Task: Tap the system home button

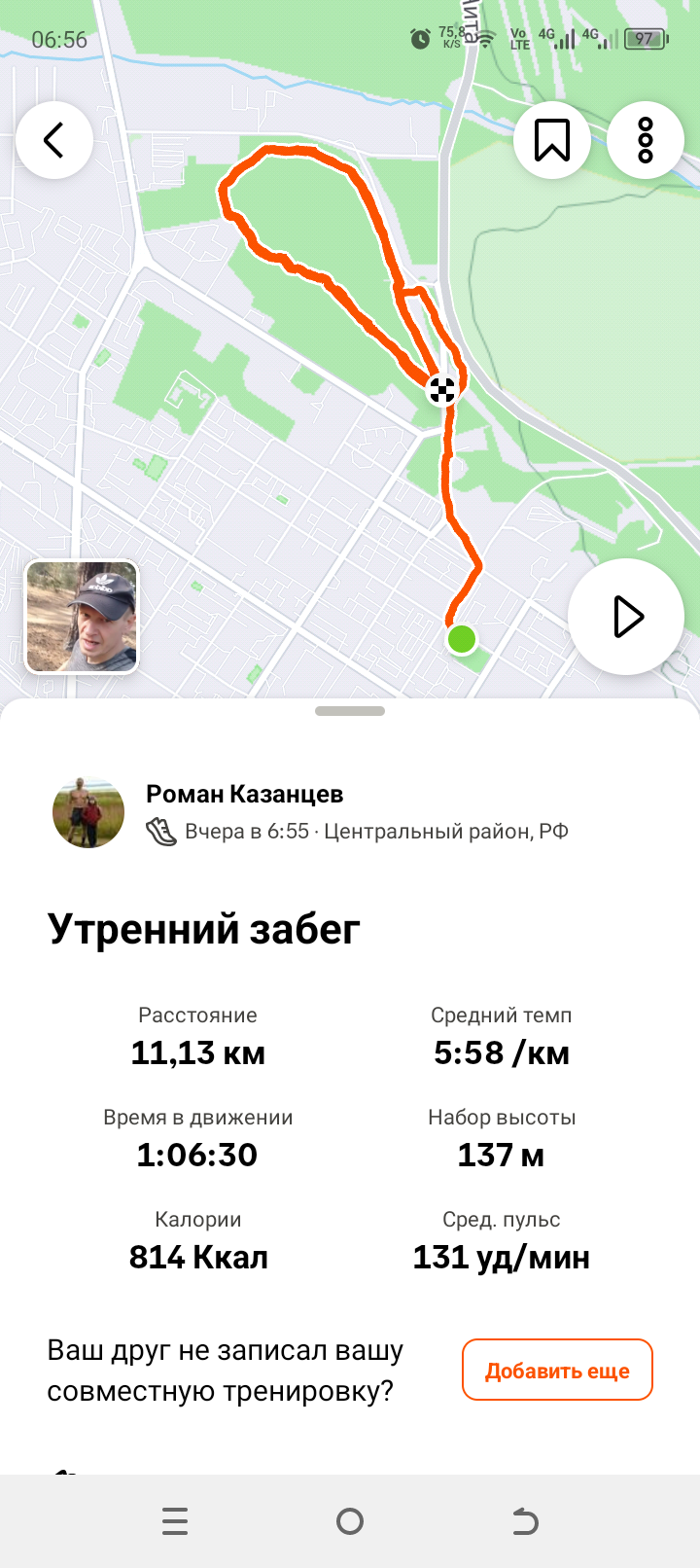Action: point(350,1521)
